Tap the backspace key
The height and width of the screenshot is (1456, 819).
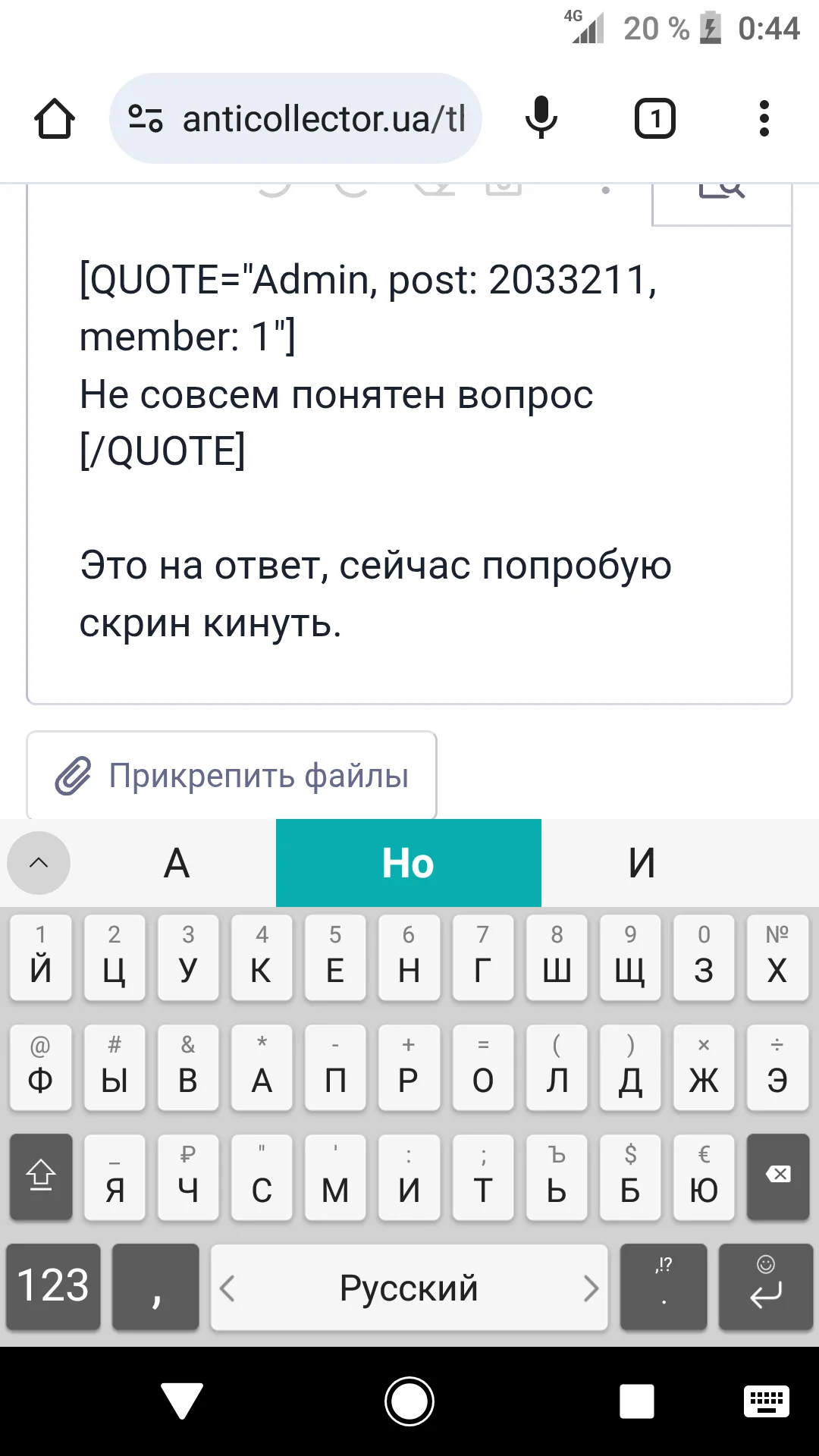778,1176
